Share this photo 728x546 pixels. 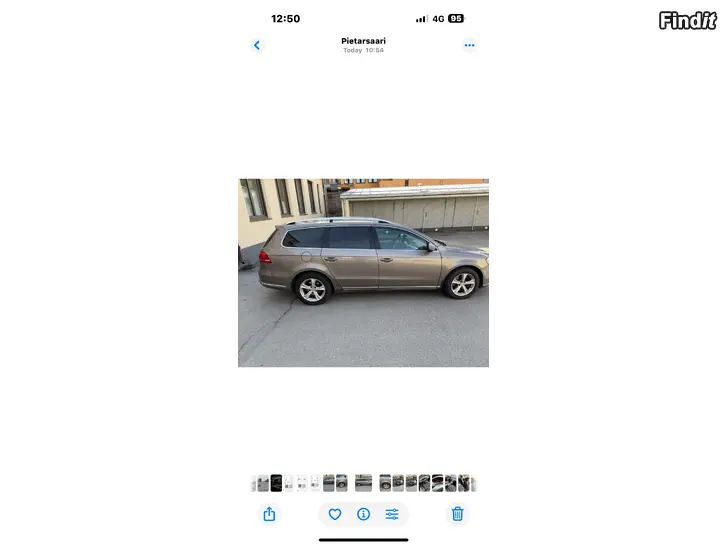coord(269,514)
